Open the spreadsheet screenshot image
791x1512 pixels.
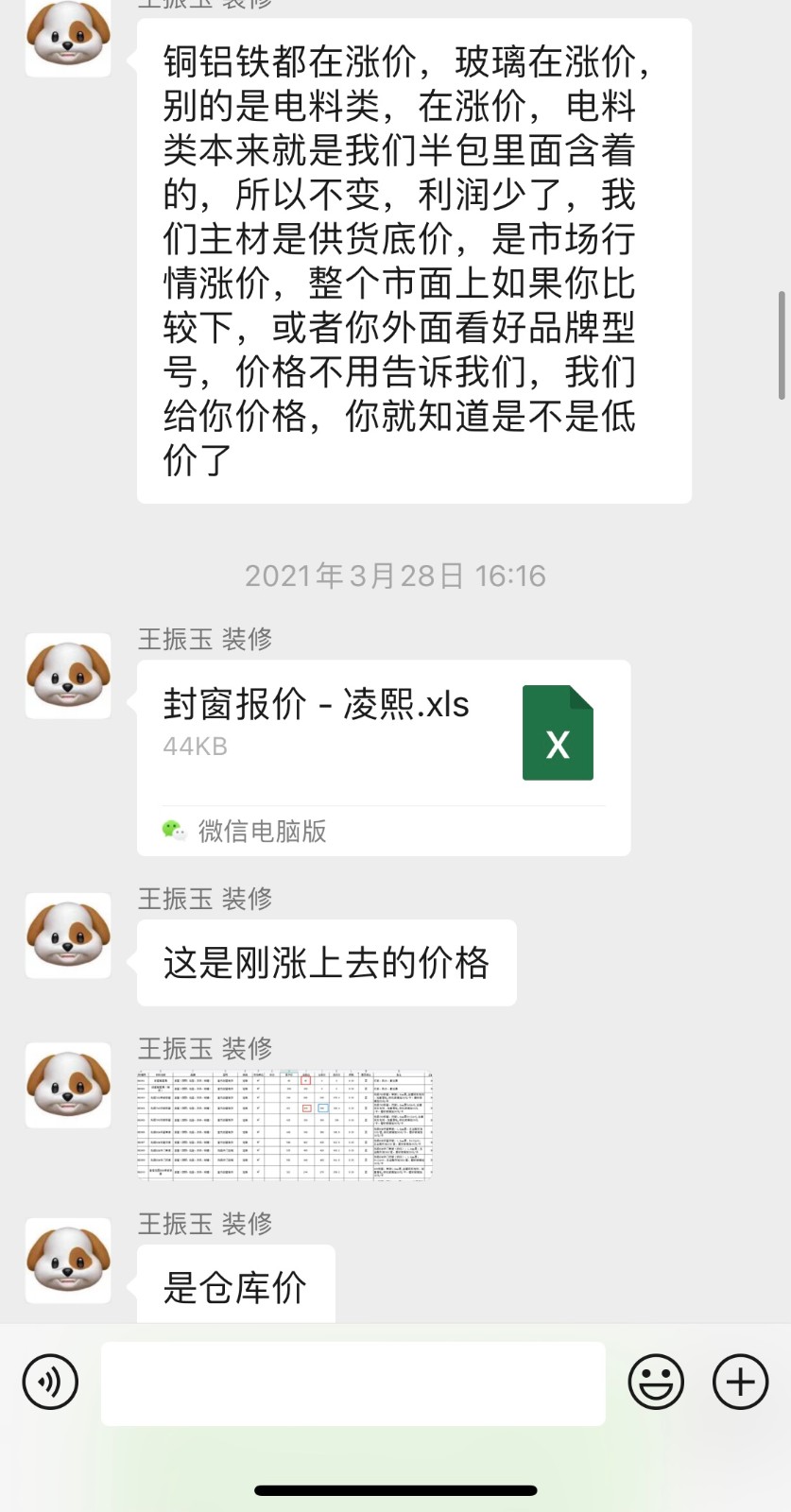pos(284,1125)
